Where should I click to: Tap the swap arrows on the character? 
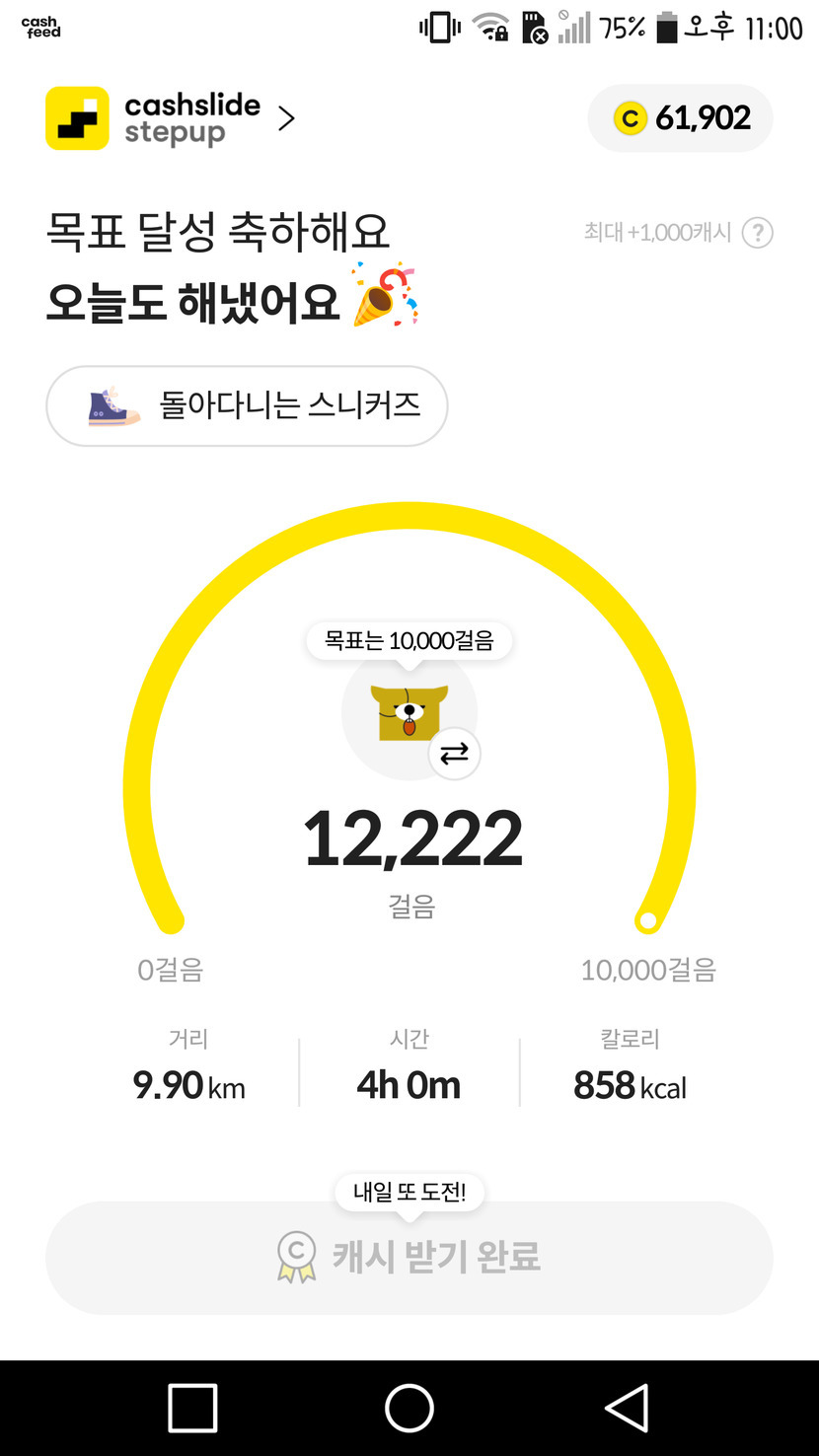click(454, 754)
